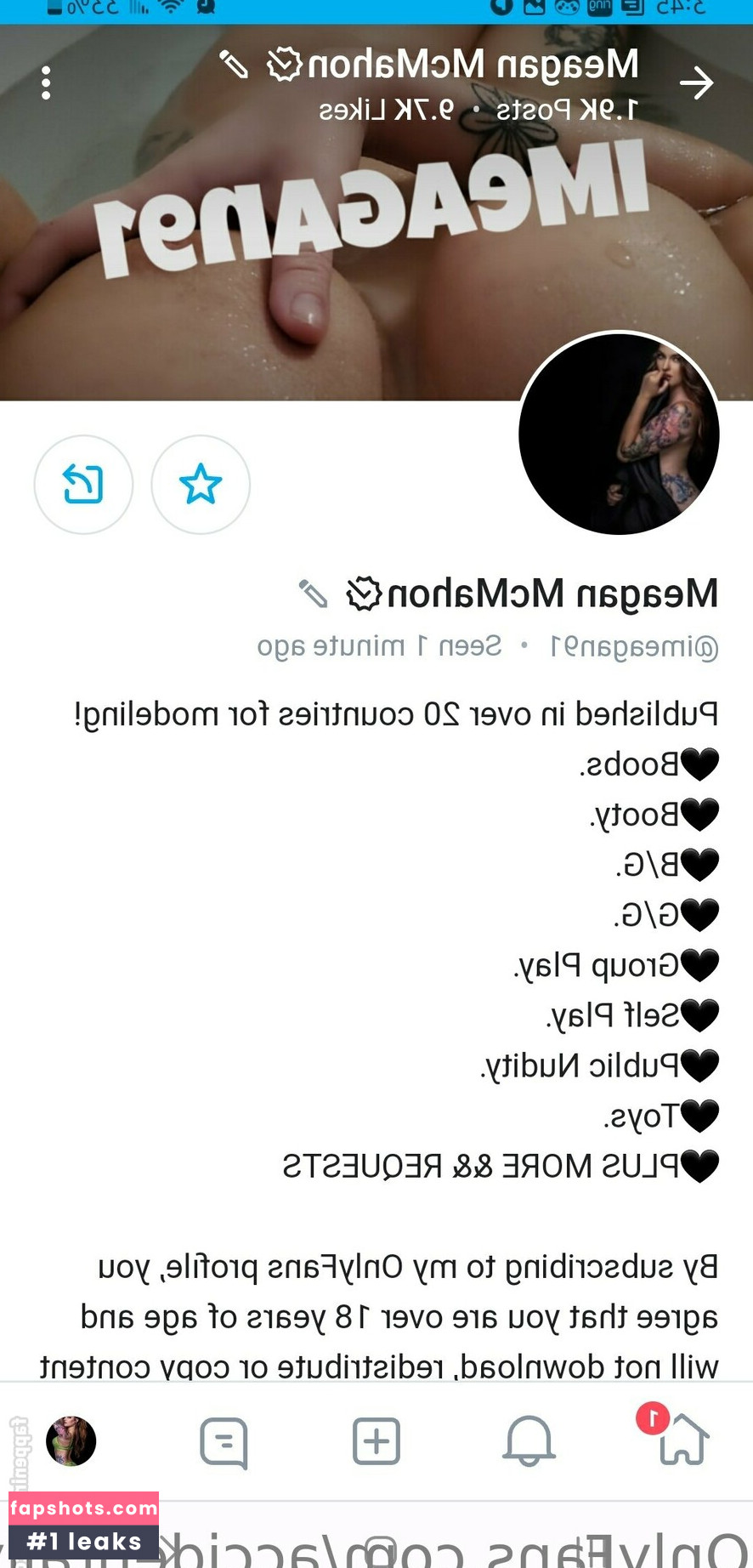
Task: Add profile to favorites with star
Action: click(201, 485)
